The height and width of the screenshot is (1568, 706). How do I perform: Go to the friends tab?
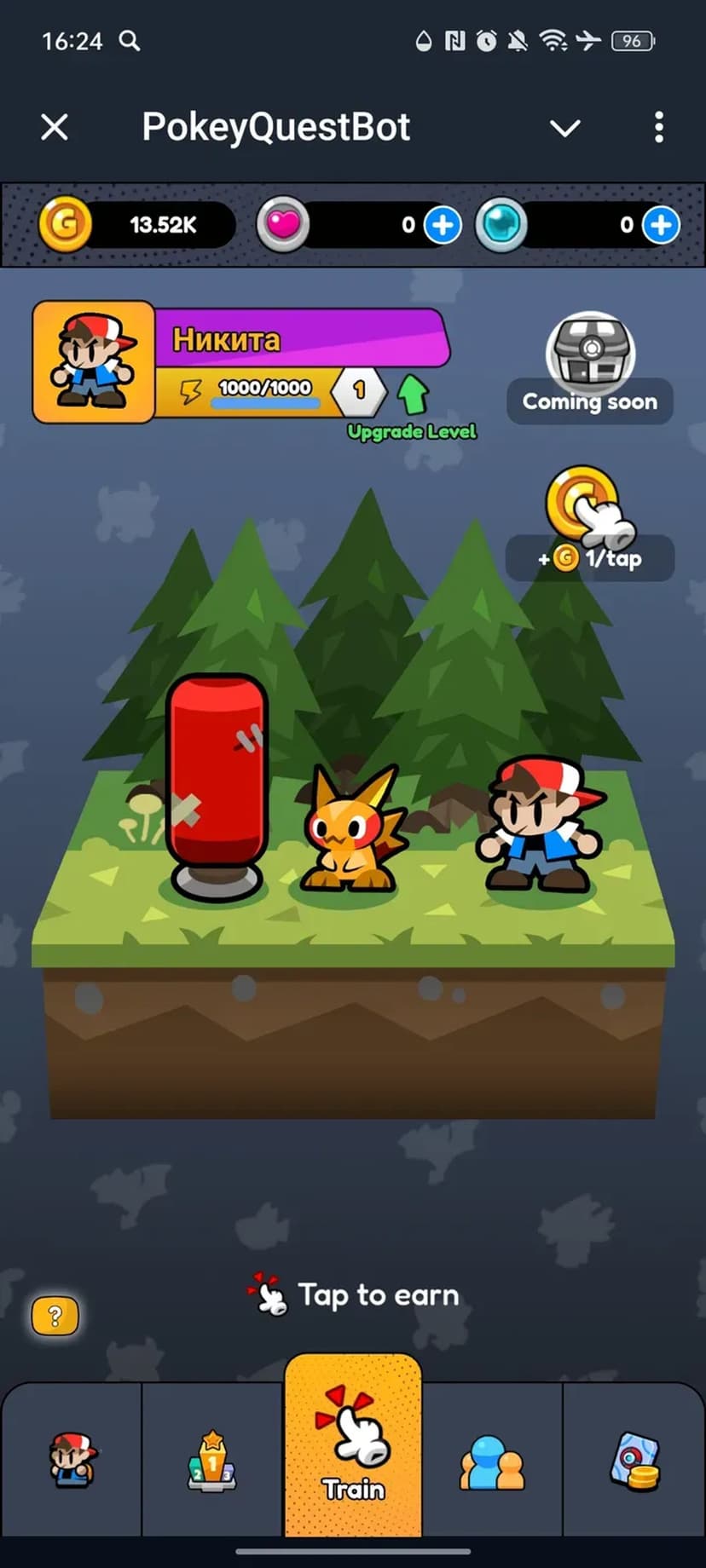pos(493,1461)
